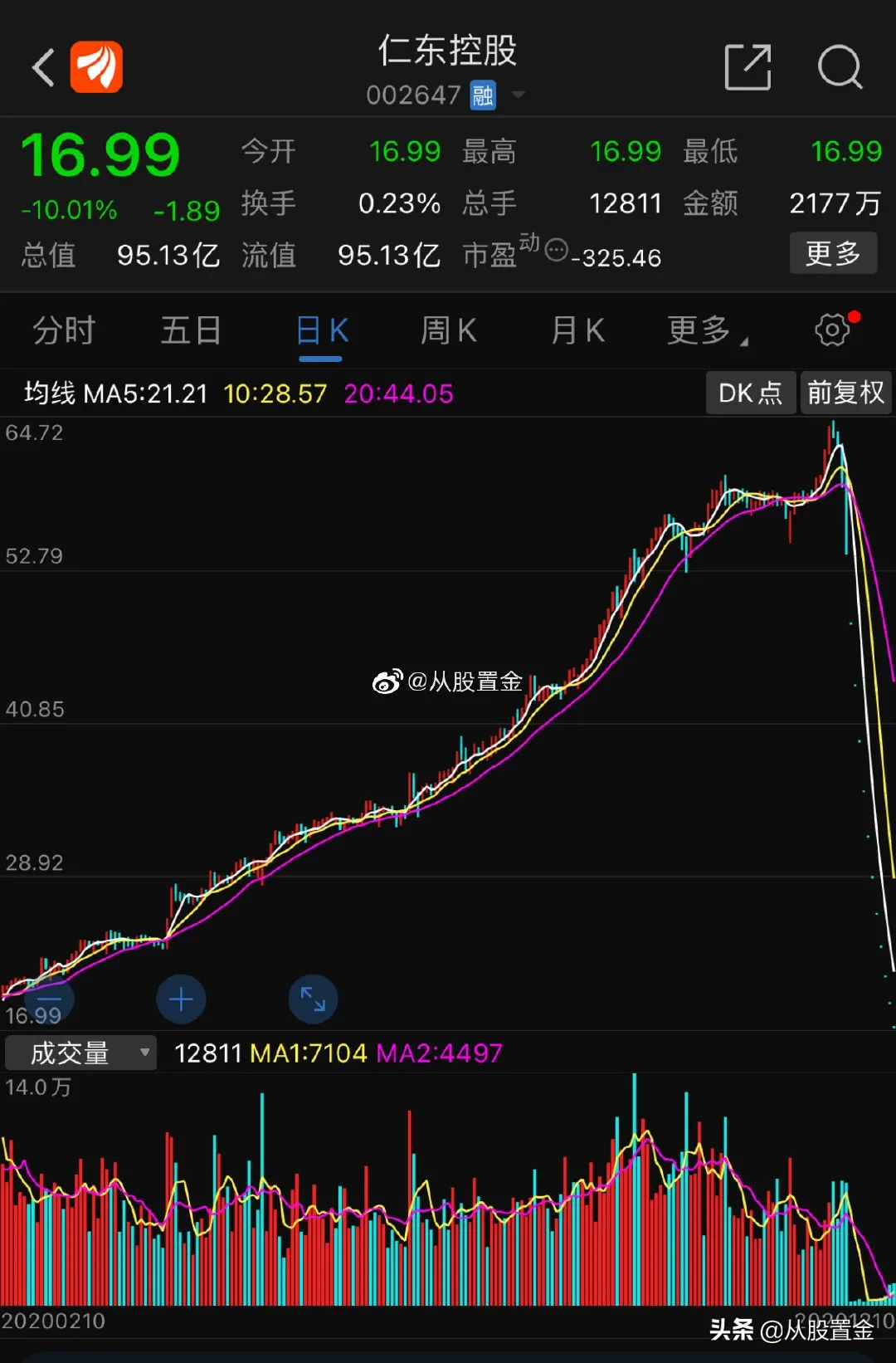Switch to the 分时 tab
896x1363 pixels.
(64, 330)
